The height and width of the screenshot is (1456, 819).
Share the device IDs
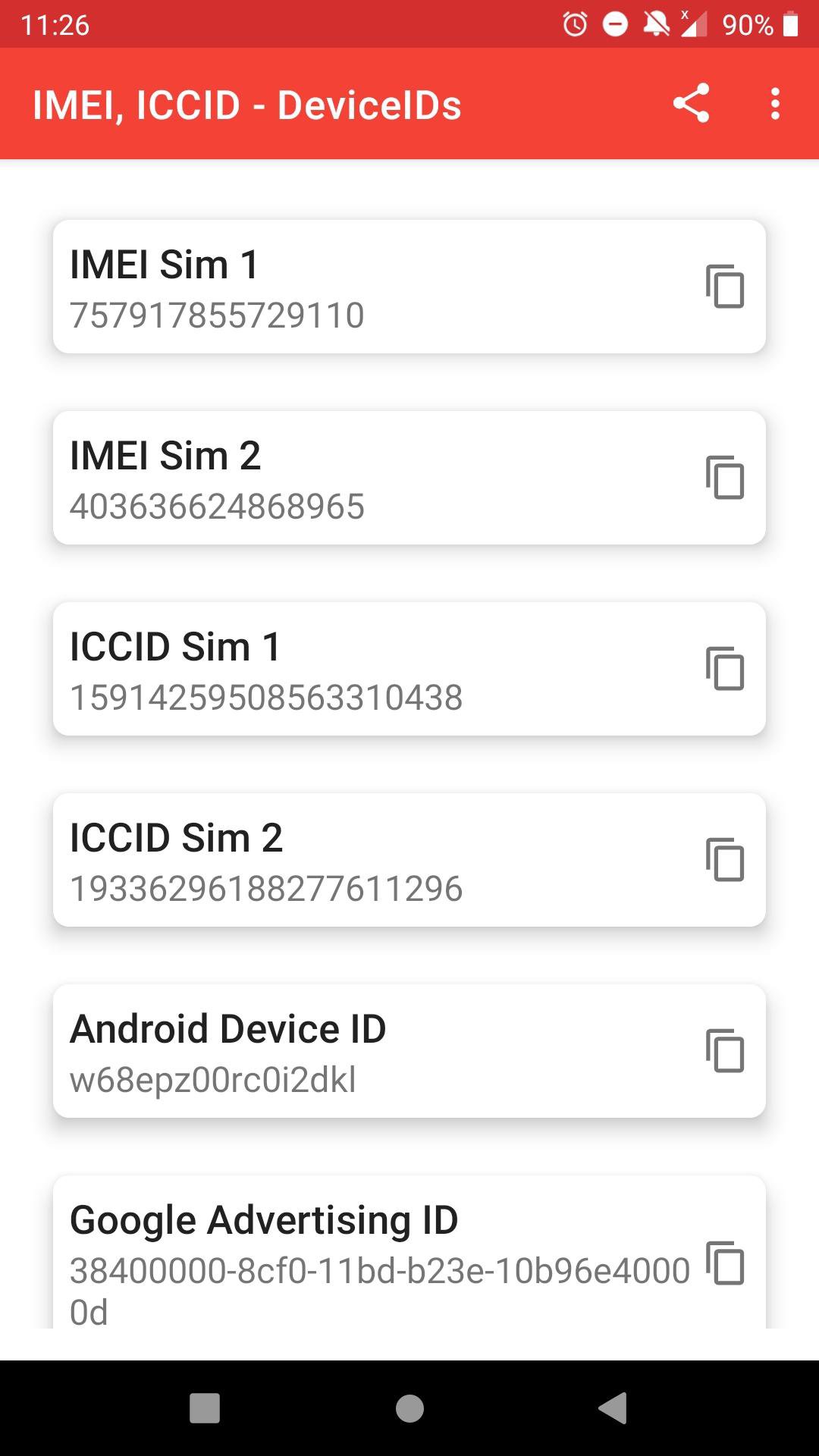pyautogui.click(x=691, y=103)
